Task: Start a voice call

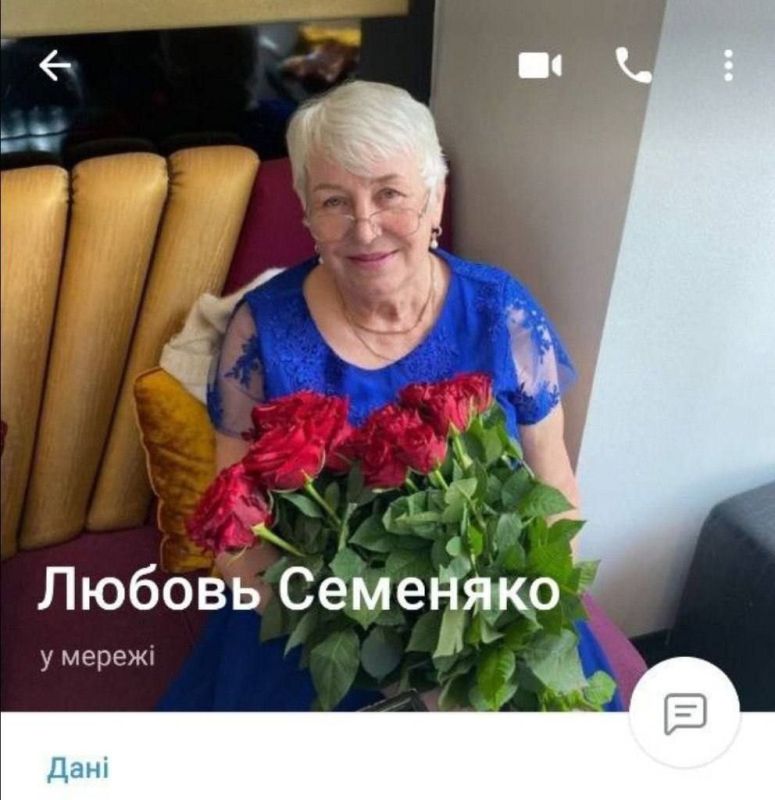Action: tap(633, 66)
